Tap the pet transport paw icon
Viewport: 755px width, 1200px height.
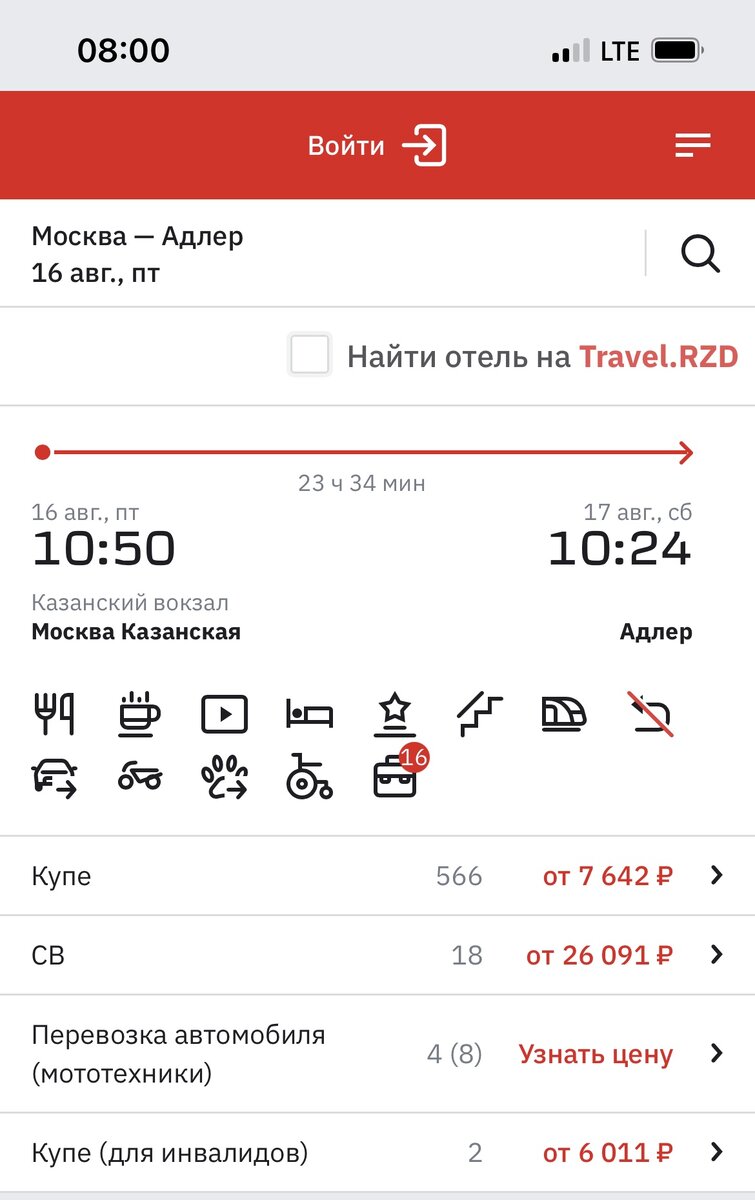tap(224, 777)
